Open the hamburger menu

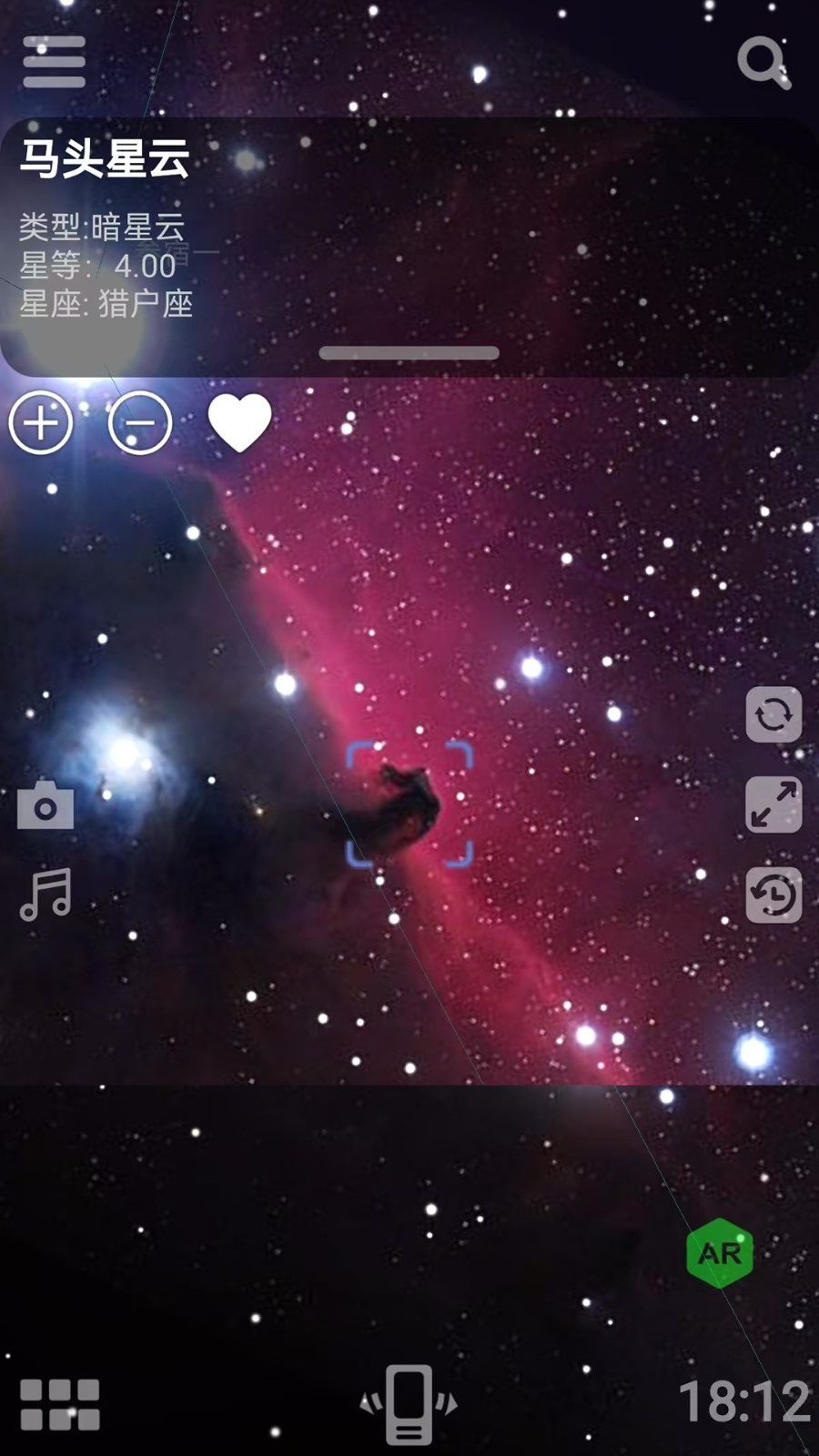click(x=55, y=62)
